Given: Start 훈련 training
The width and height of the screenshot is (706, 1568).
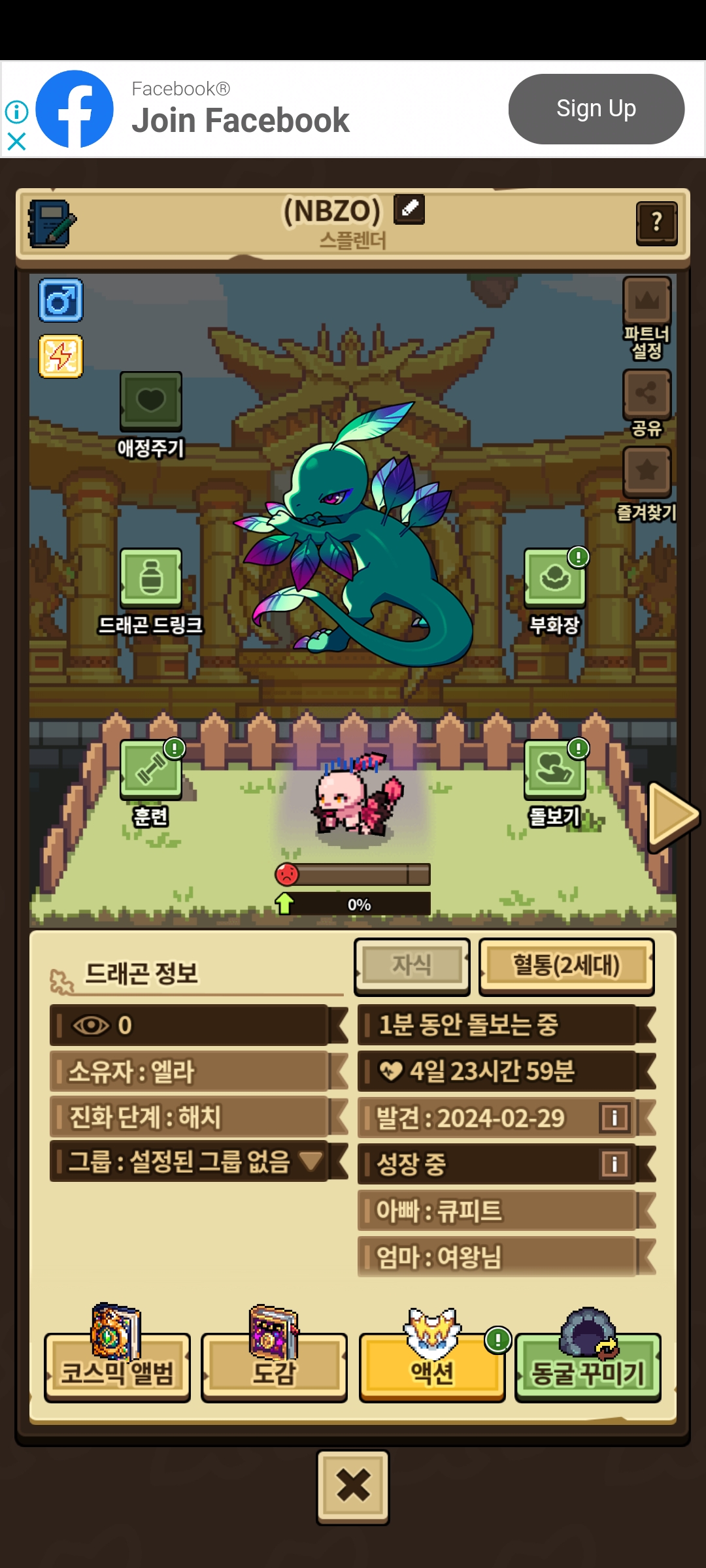Looking at the screenshot, I should coord(150,769).
